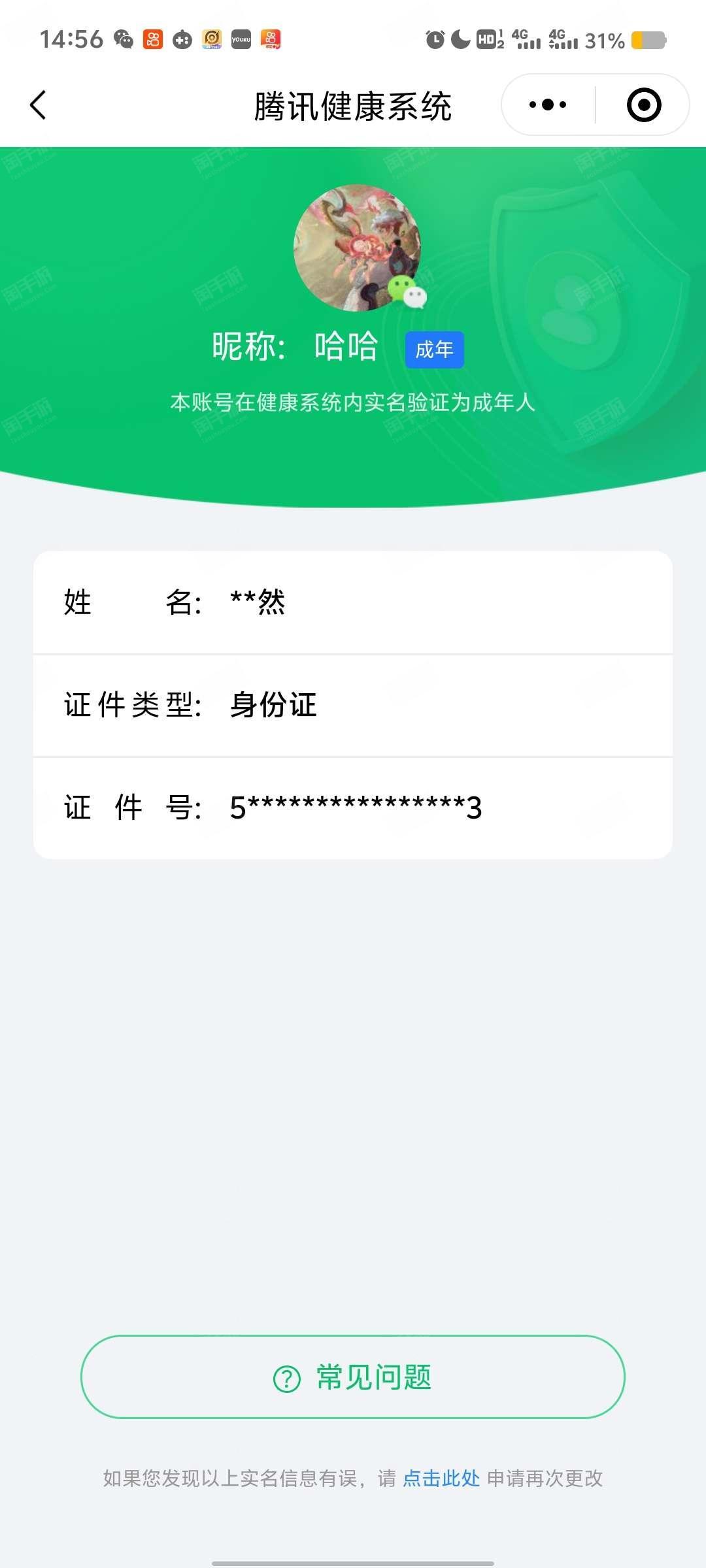Close the mini program via circle icon
This screenshot has height=1568, width=706.
644,105
